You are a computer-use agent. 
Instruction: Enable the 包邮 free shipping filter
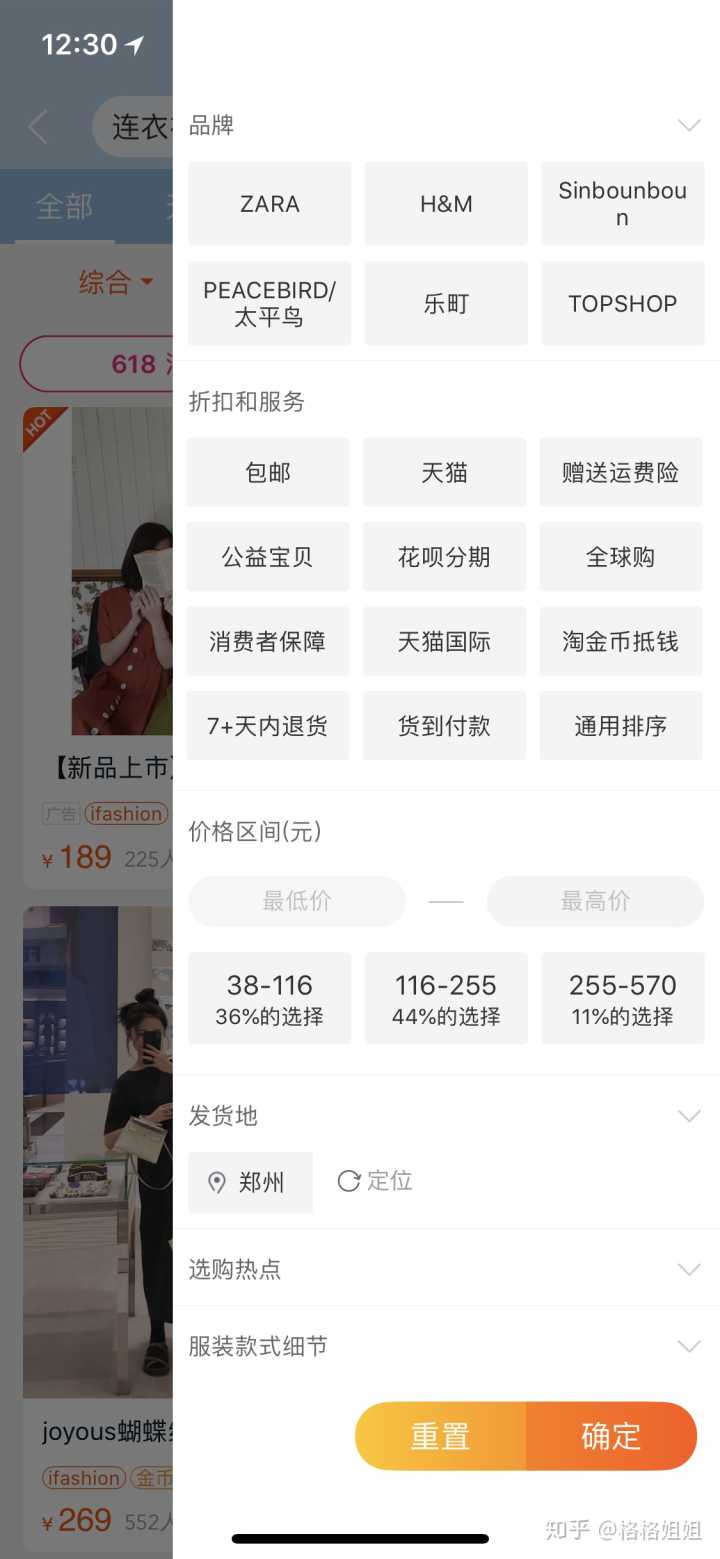pyautogui.click(x=268, y=472)
